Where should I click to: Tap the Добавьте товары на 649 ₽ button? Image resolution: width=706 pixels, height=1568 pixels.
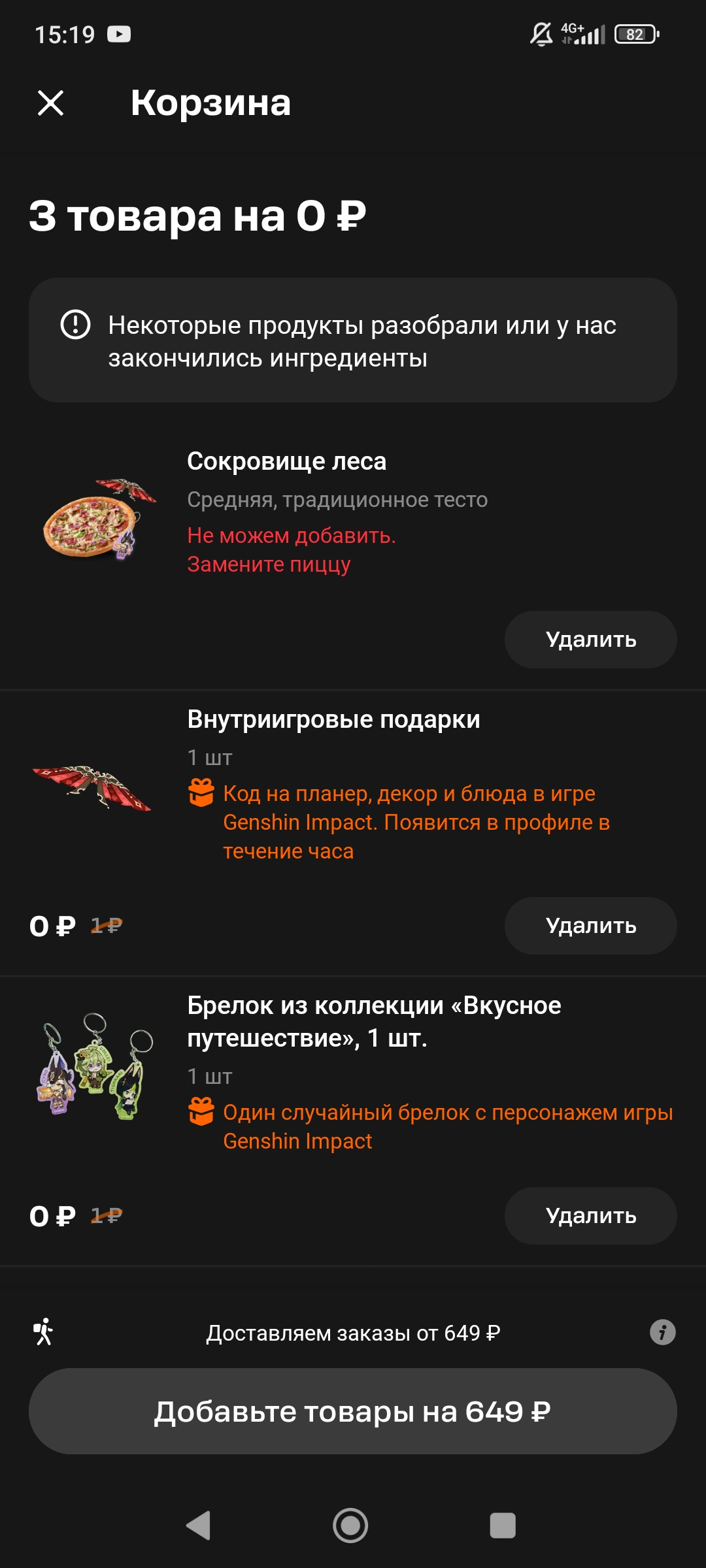pyautogui.click(x=352, y=1411)
